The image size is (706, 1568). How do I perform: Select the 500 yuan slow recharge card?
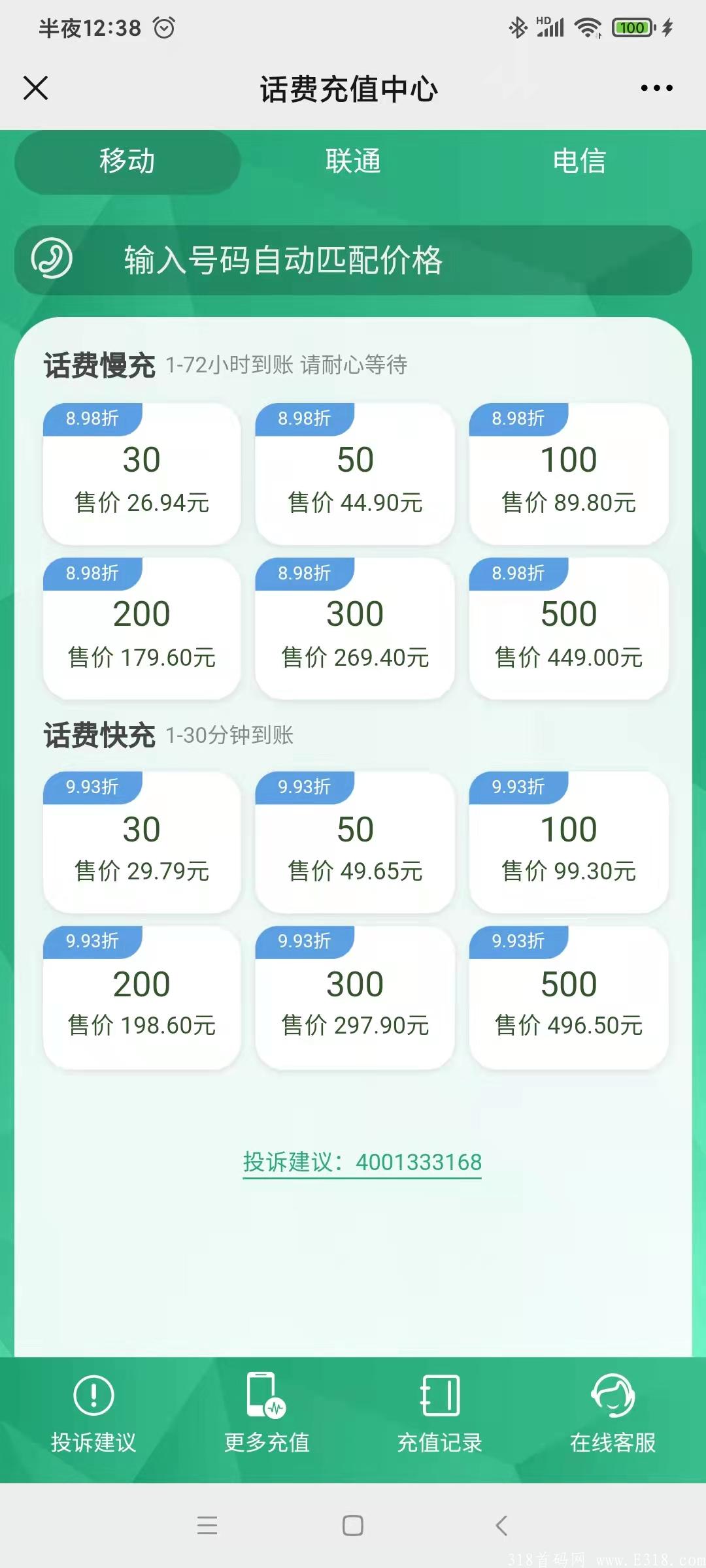click(x=567, y=627)
